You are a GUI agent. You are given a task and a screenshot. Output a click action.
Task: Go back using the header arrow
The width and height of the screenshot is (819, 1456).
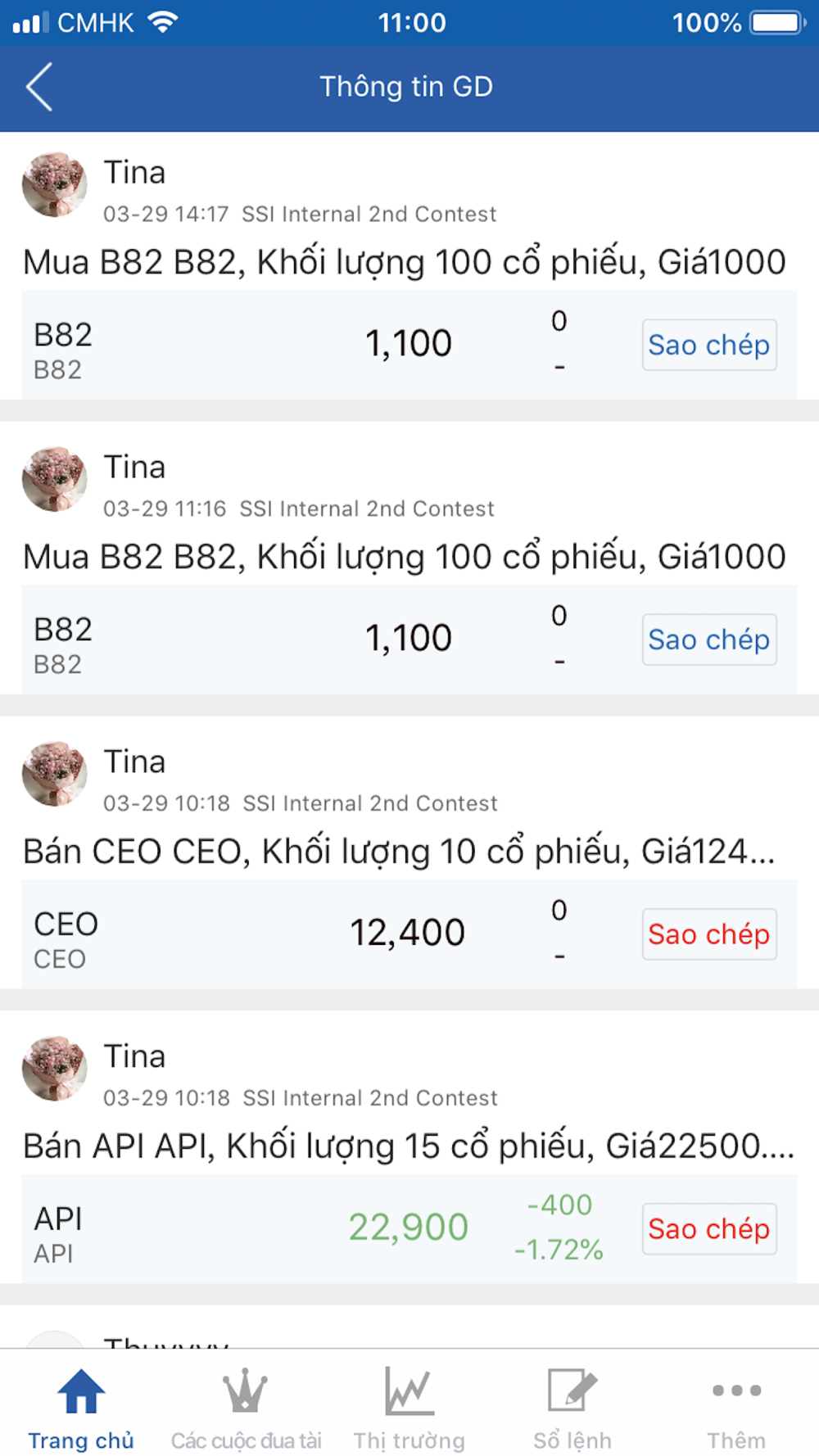[x=39, y=87]
